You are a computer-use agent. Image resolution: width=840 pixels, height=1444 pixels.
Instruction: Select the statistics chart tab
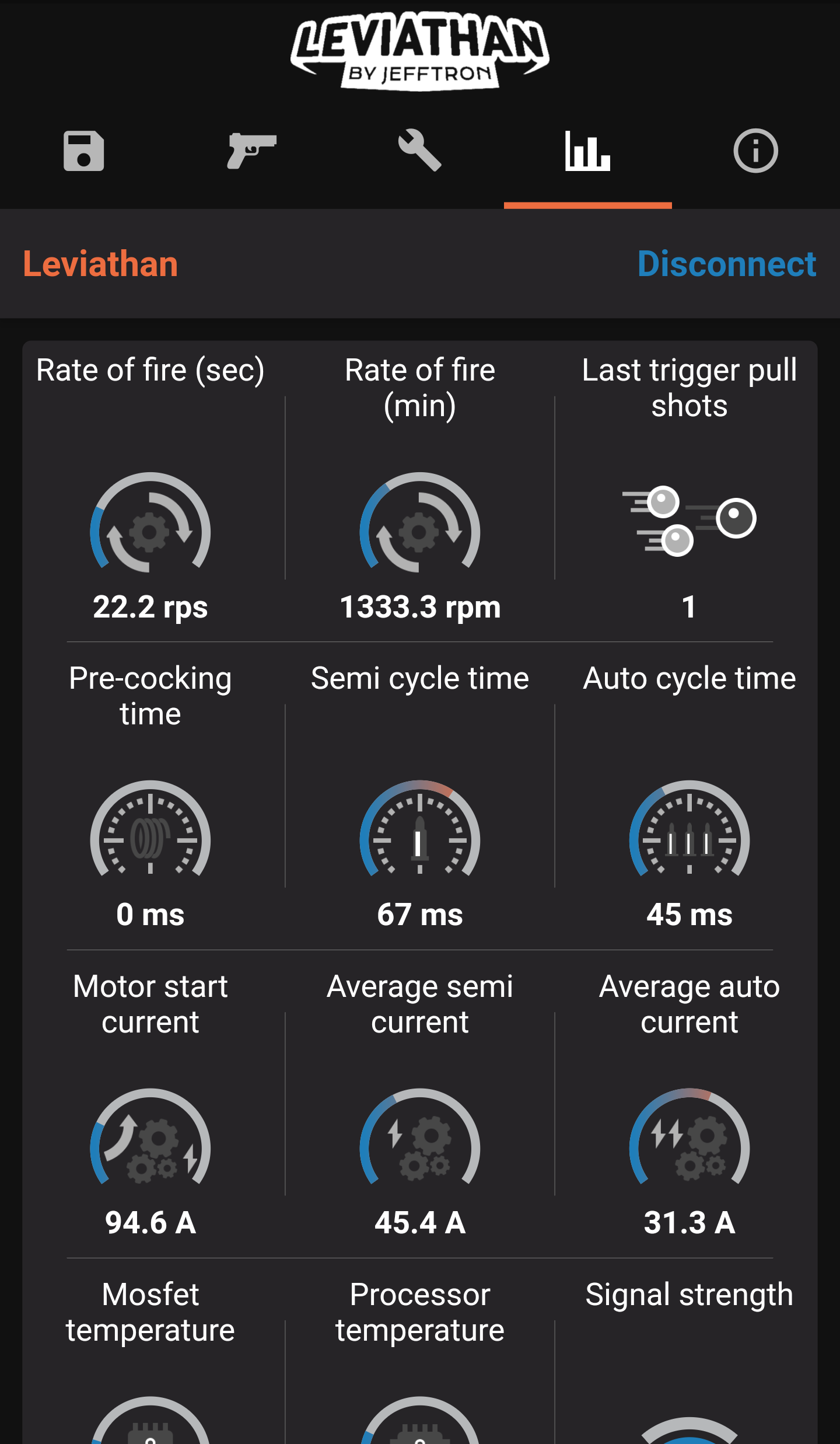pos(587,151)
